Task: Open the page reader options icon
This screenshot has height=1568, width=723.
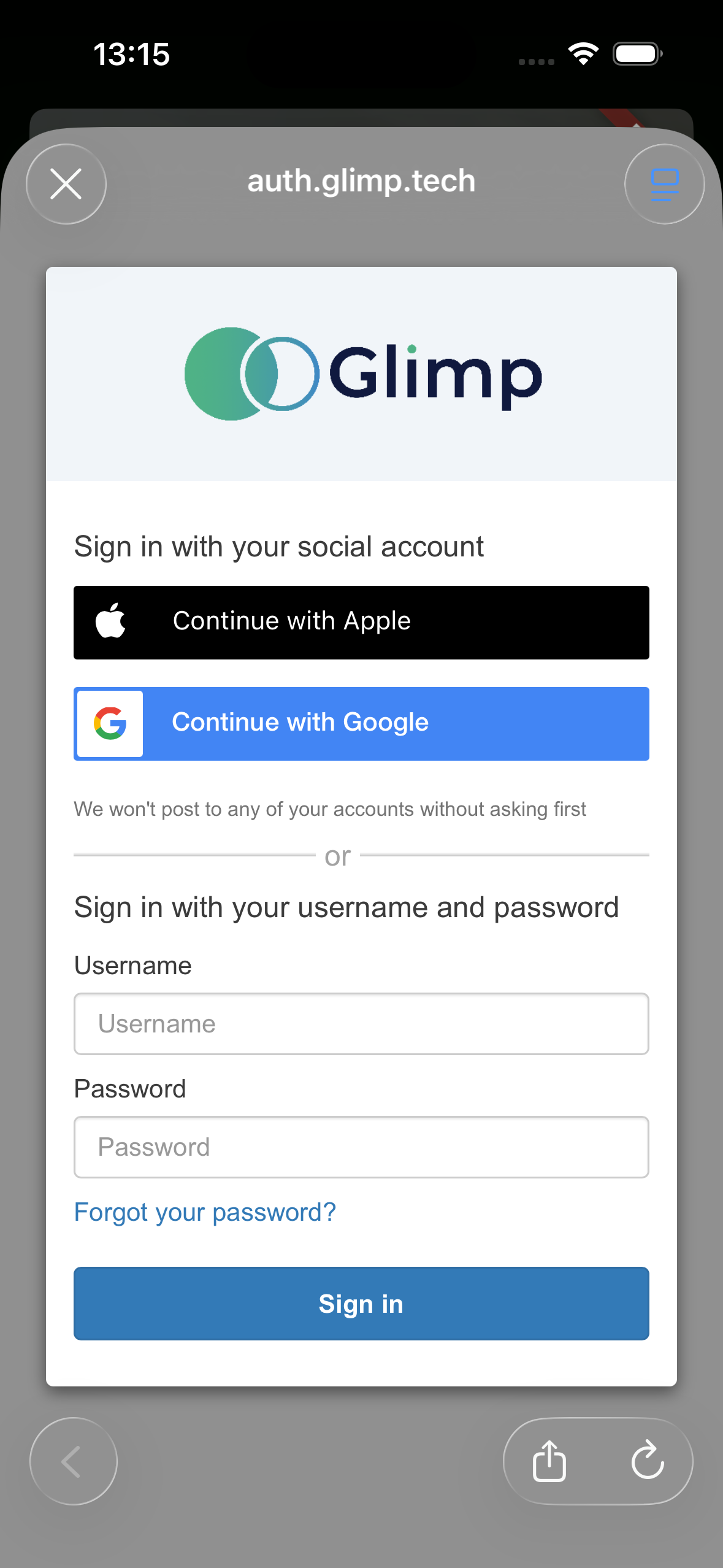Action: click(x=664, y=184)
